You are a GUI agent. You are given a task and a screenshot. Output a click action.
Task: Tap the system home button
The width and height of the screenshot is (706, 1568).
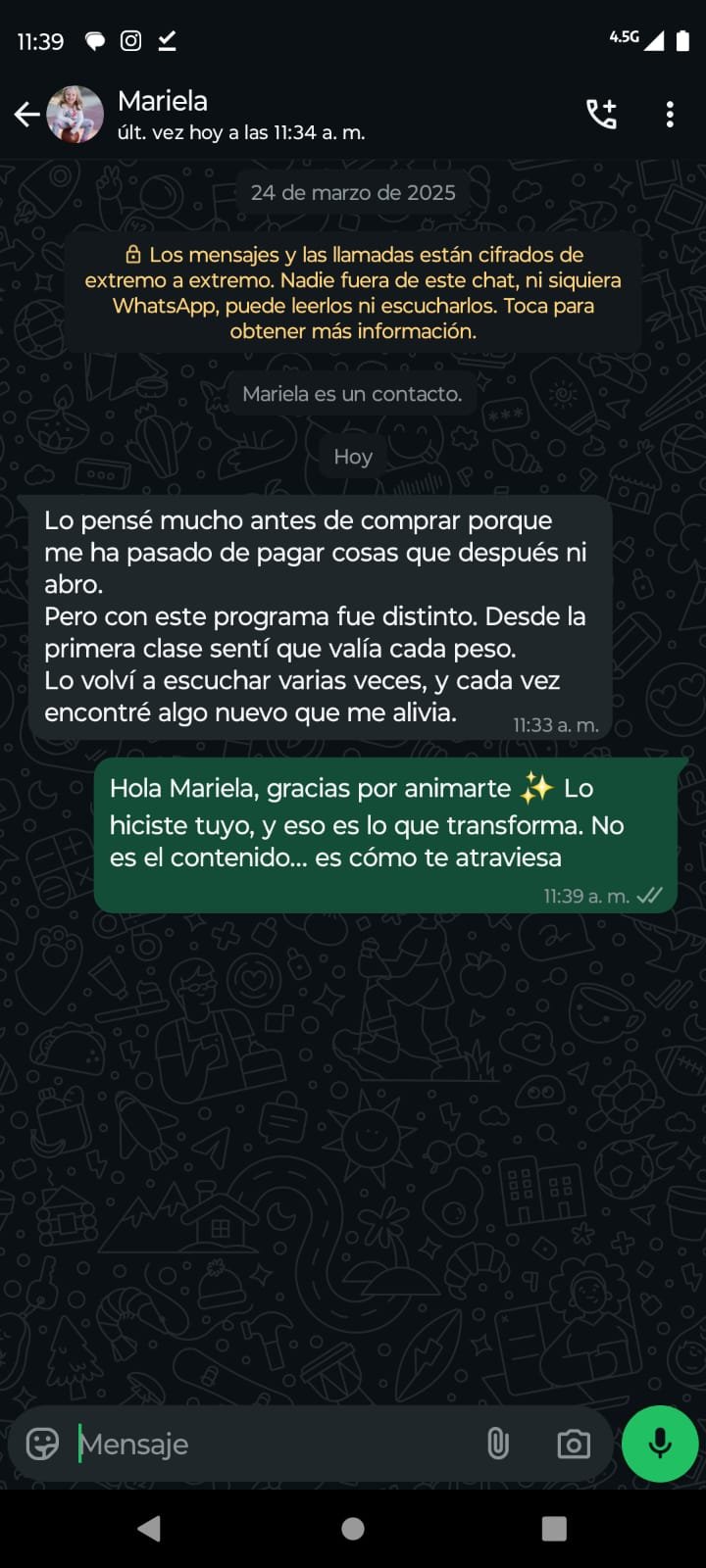(353, 1529)
